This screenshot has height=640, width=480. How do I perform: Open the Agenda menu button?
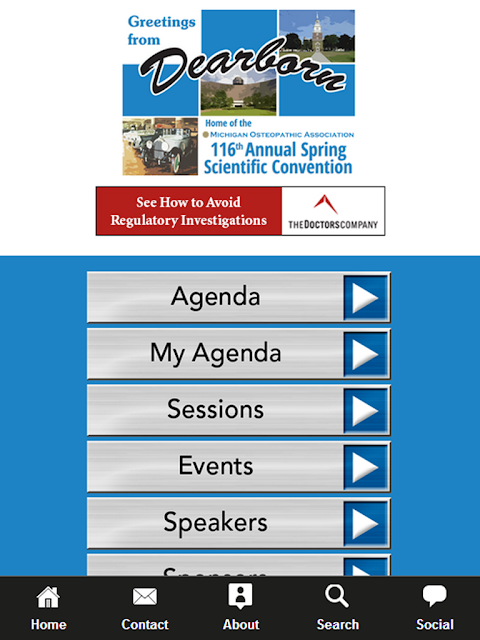click(239, 297)
